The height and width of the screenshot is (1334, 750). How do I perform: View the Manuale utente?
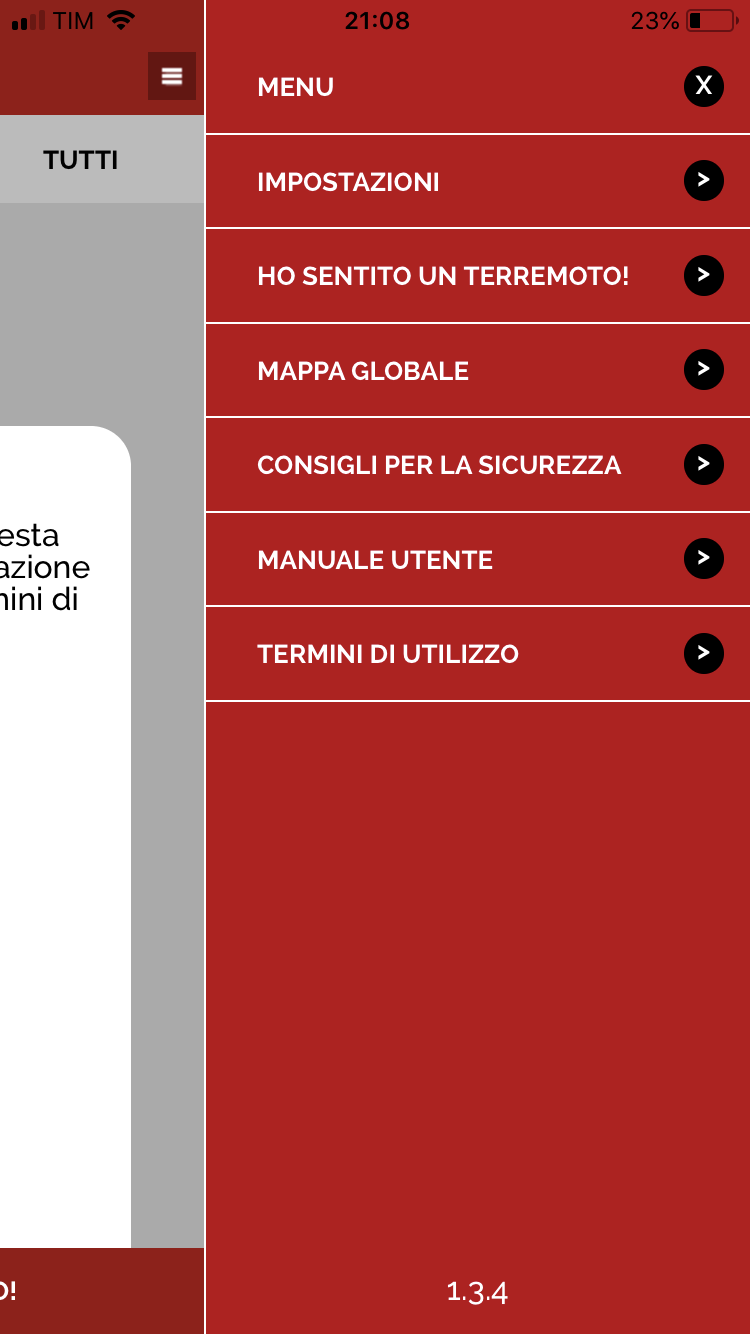[478, 559]
